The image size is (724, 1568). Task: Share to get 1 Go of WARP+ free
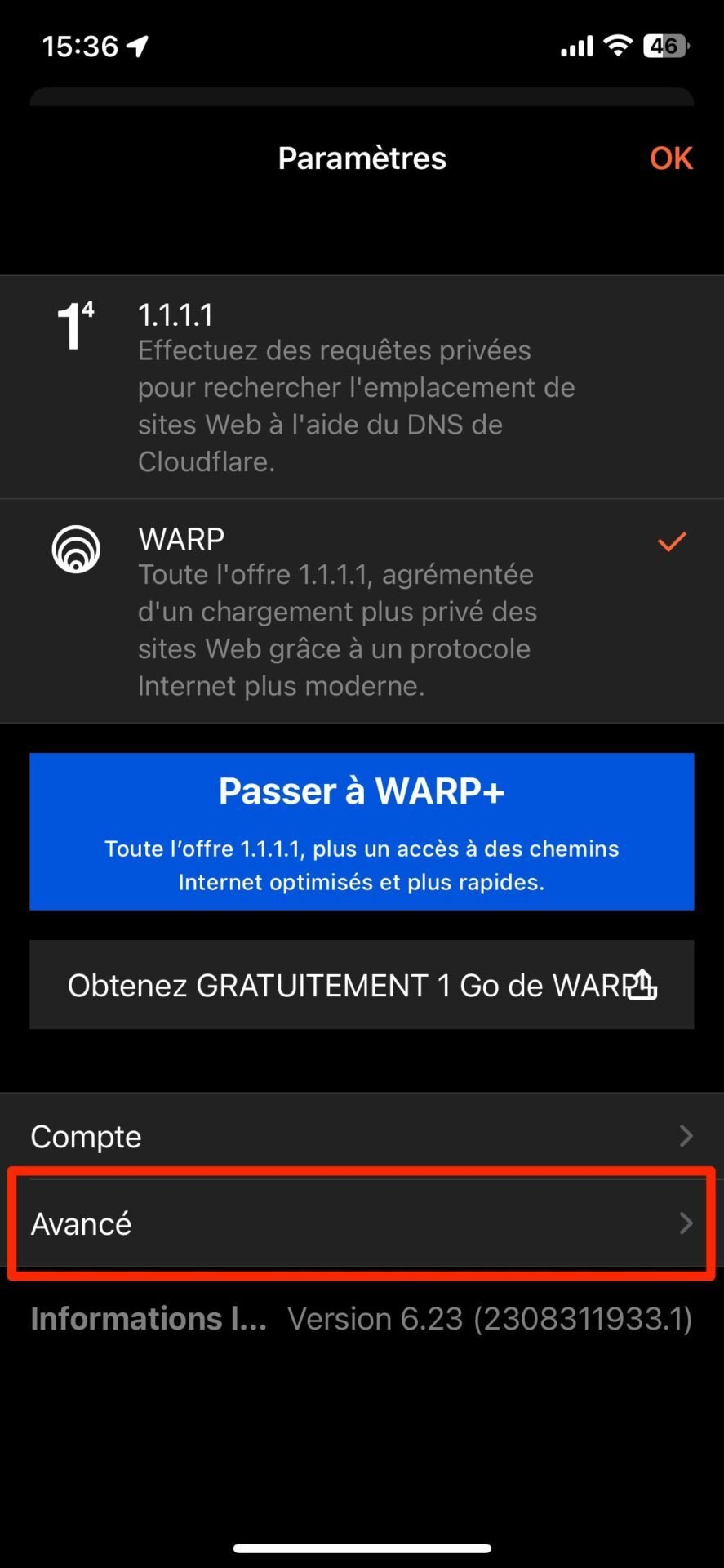pyautogui.click(x=362, y=985)
